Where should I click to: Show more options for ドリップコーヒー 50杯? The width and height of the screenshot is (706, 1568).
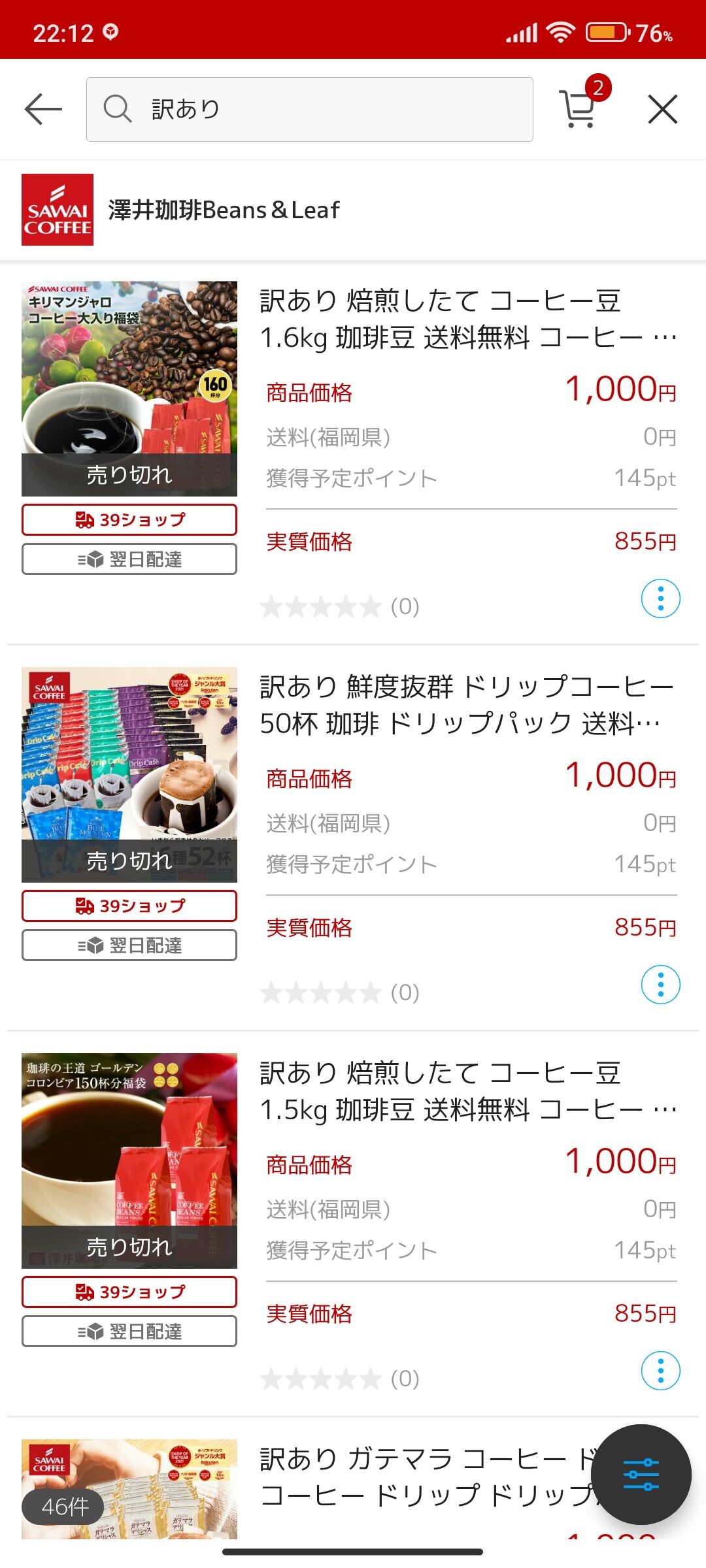(660, 985)
